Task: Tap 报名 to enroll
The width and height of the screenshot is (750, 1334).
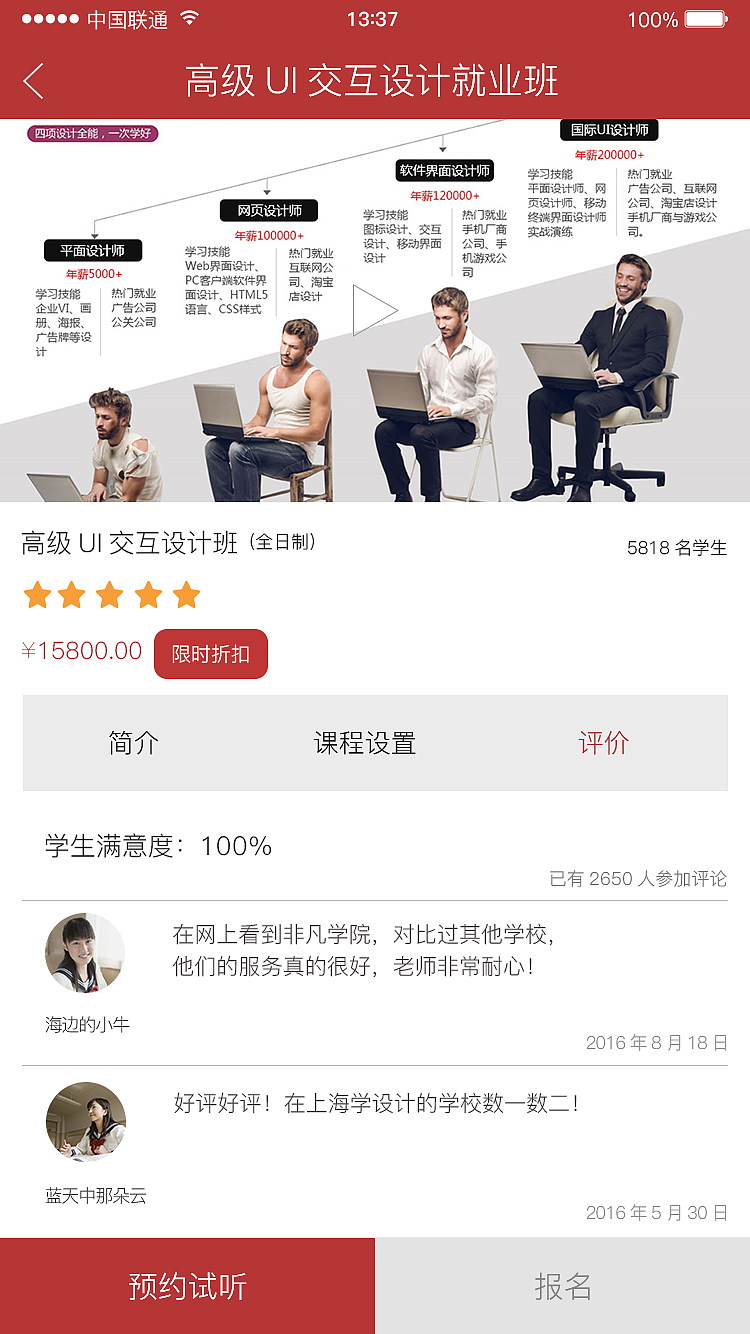Action: (563, 1286)
